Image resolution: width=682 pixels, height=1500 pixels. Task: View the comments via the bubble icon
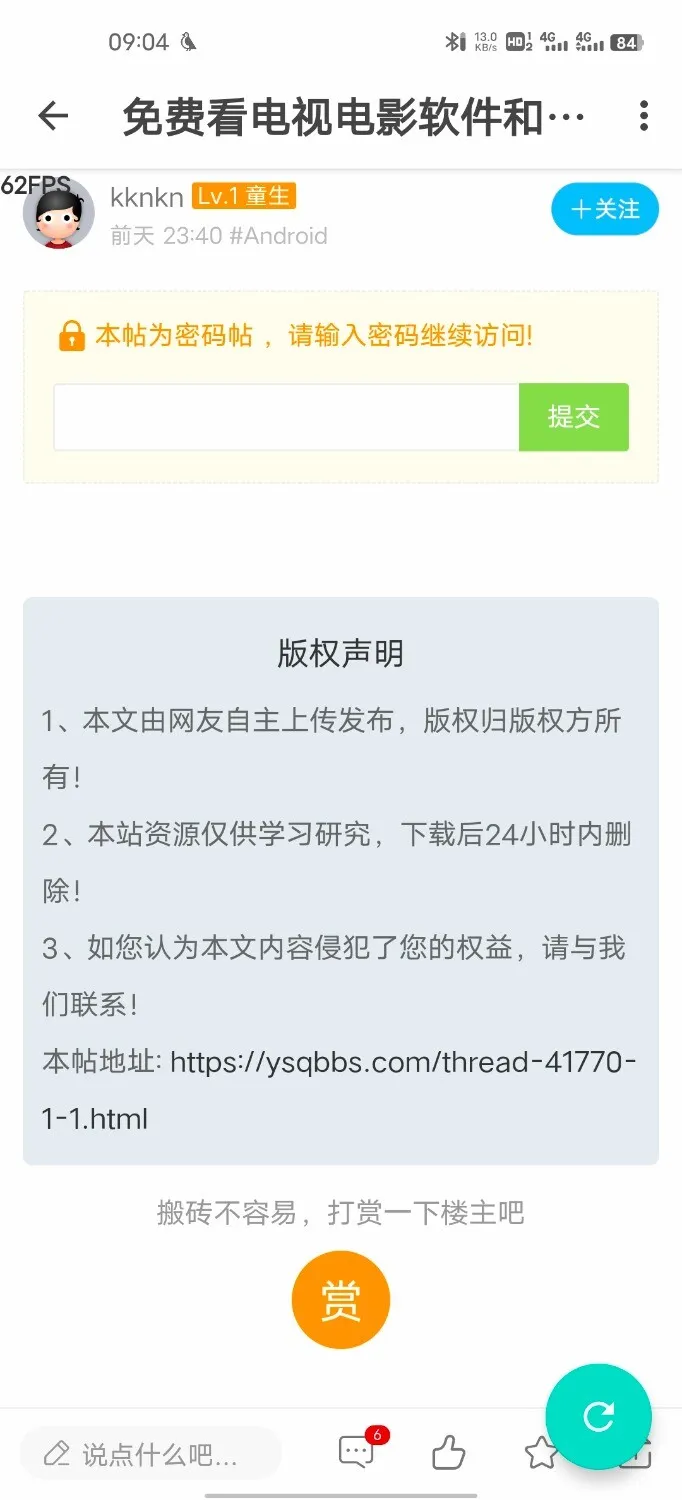click(357, 1452)
